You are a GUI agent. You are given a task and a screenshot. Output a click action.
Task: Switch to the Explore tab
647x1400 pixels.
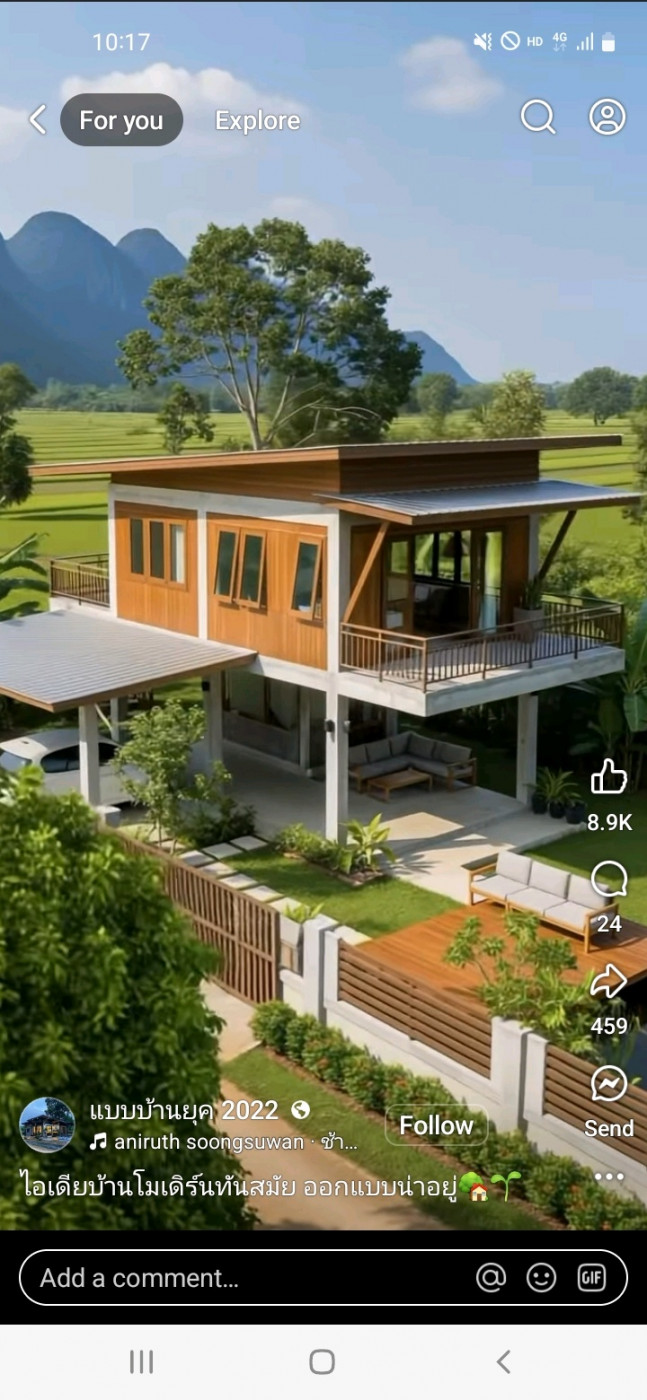[x=257, y=121]
